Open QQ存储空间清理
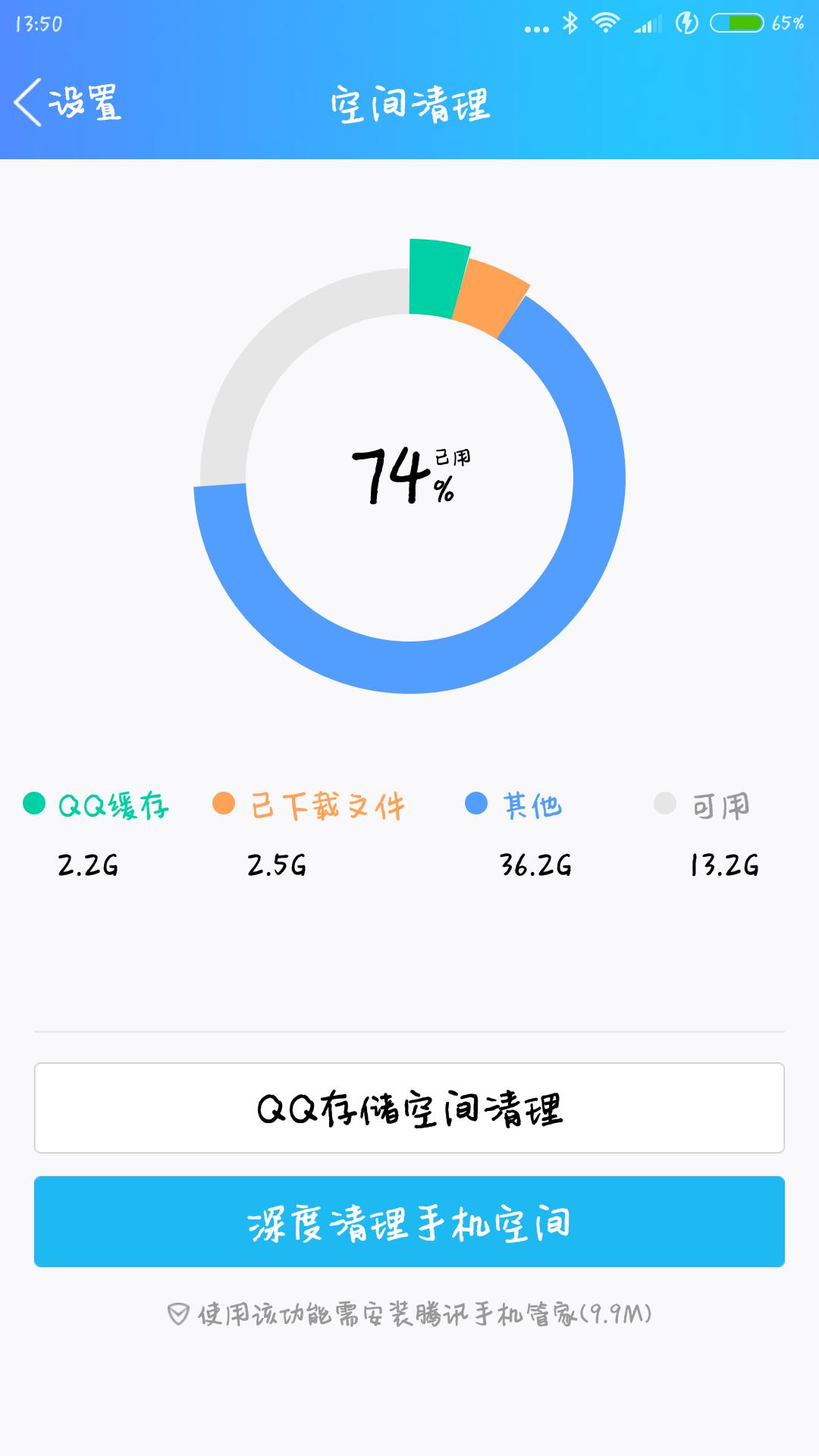This screenshot has width=819, height=1456. click(x=409, y=1108)
